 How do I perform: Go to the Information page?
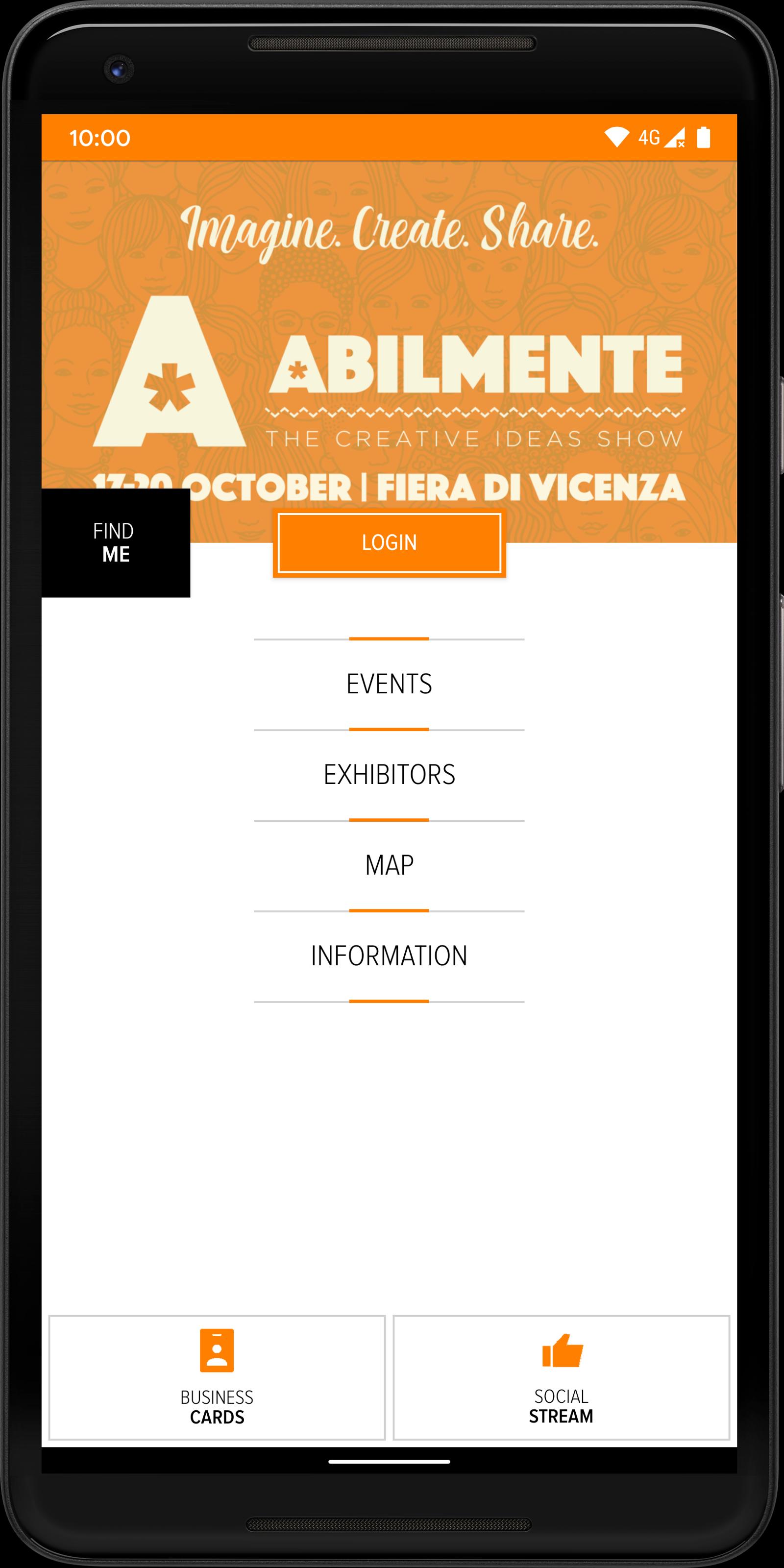click(389, 955)
